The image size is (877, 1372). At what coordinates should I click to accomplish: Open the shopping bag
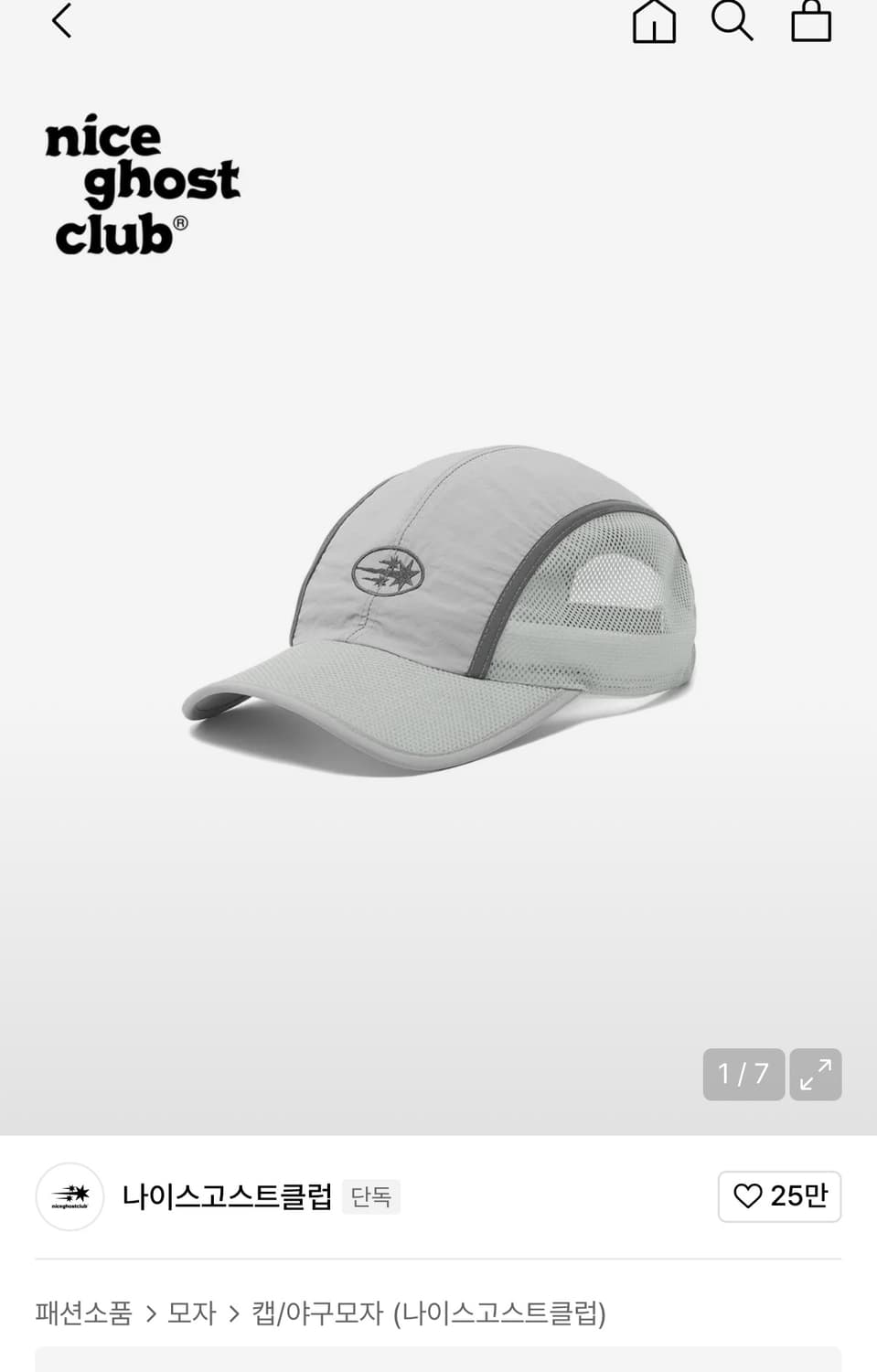pos(811,20)
